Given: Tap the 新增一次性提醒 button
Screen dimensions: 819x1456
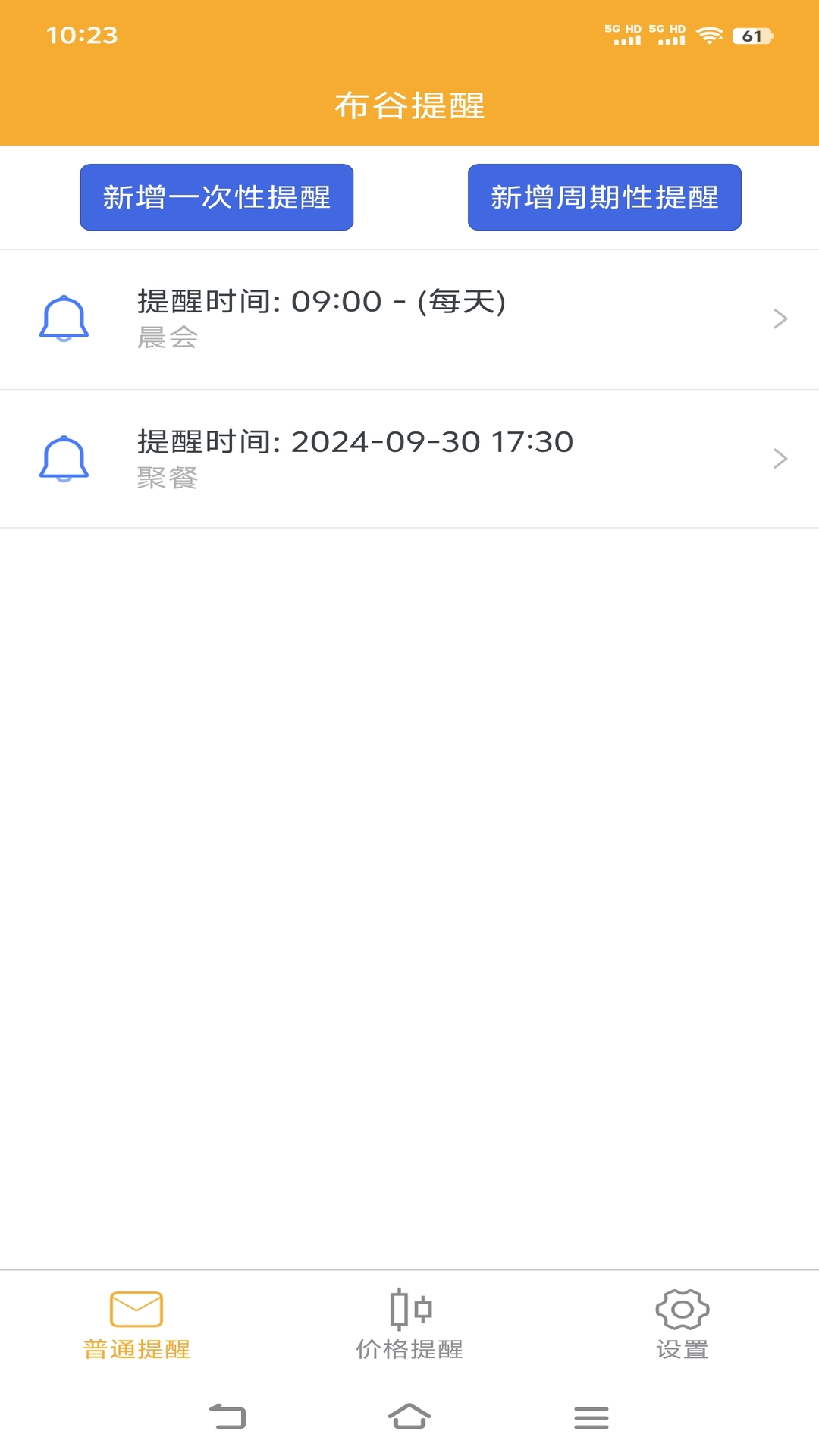Looking at the screenshot, I should 216,196.
